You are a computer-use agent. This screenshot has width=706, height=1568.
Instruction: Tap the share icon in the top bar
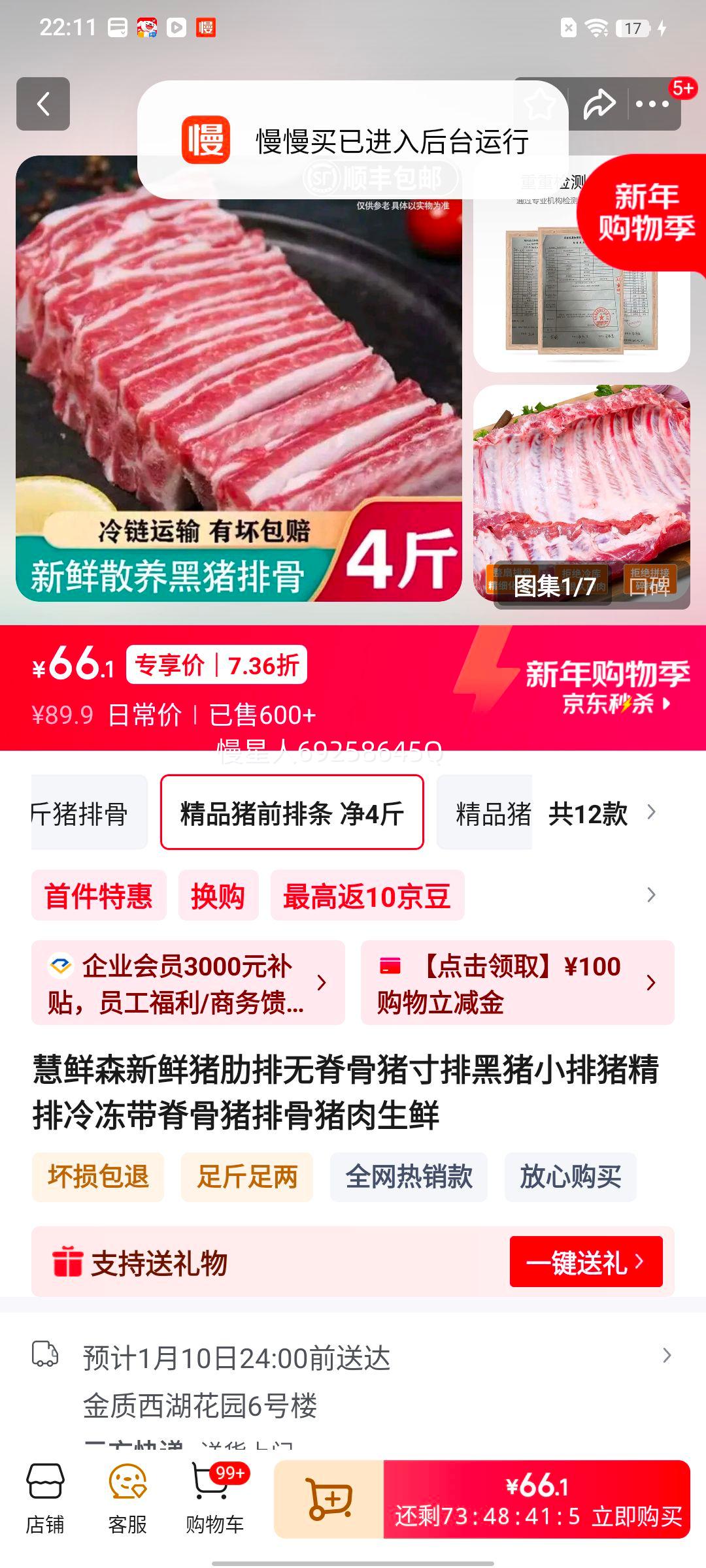coord(599,103)
